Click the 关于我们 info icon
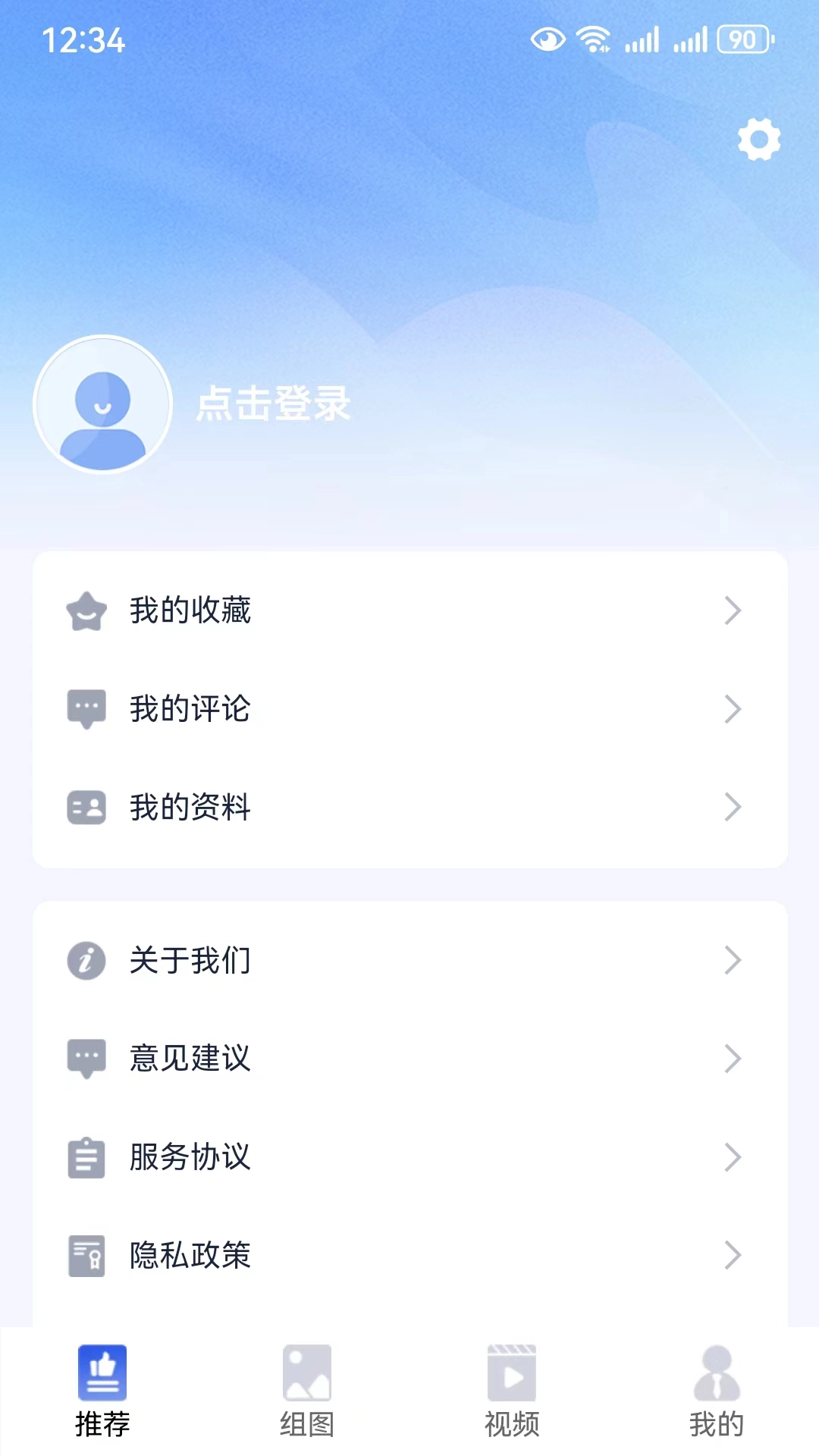Viewport: 819px width, 1456px height. [85, 960]
